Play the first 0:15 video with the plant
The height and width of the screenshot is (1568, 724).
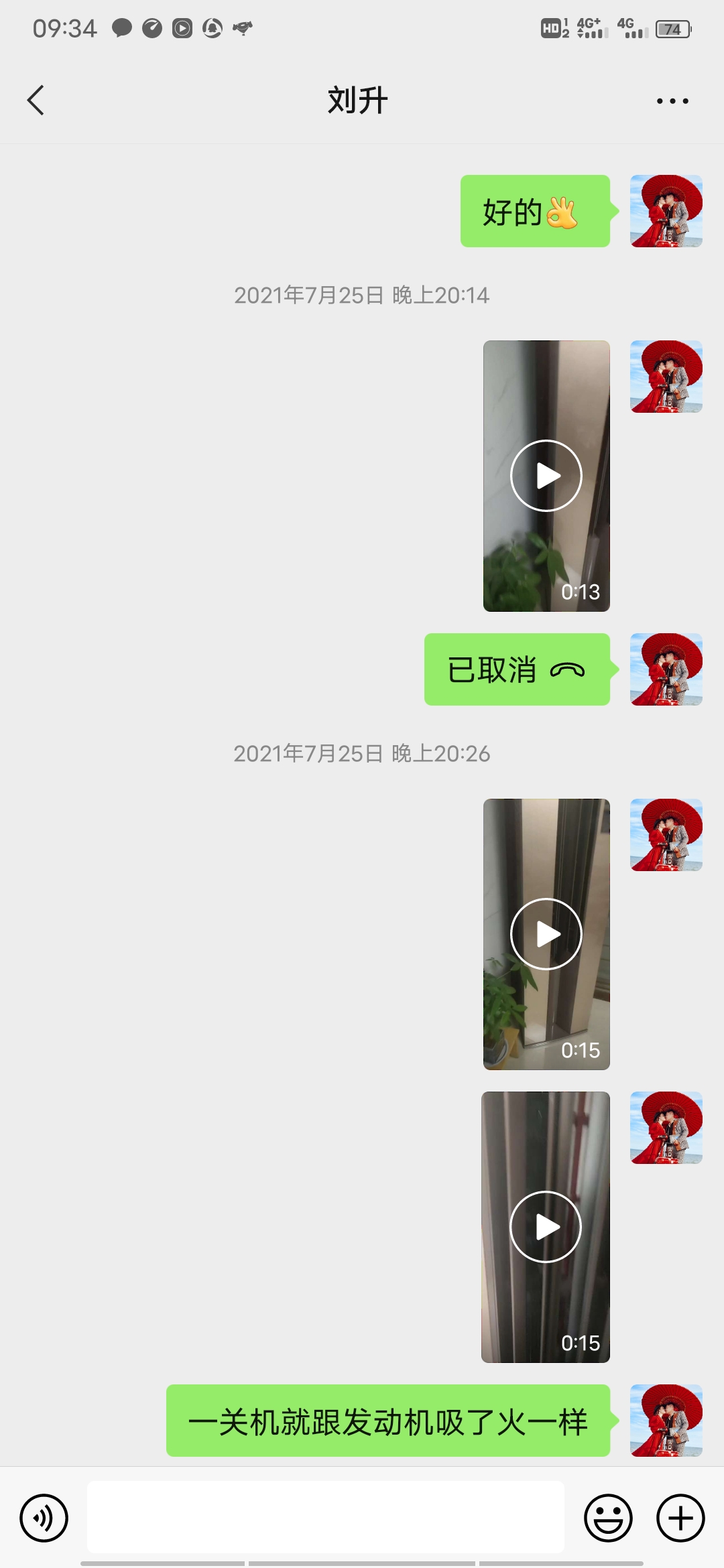point(546,934)
